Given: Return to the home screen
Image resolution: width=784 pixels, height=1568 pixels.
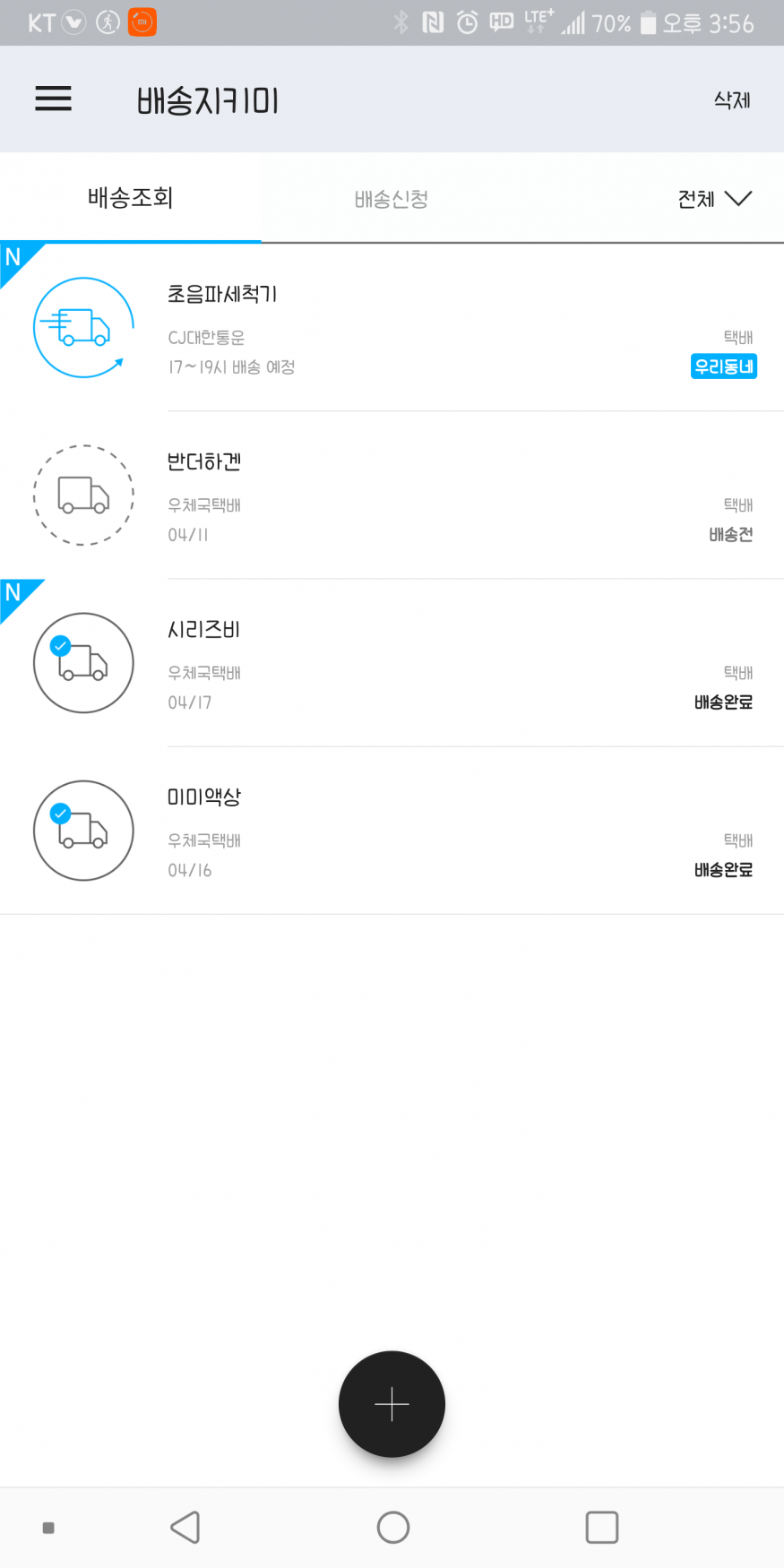Looking at the screenshot, I should tap(392, 1528).
